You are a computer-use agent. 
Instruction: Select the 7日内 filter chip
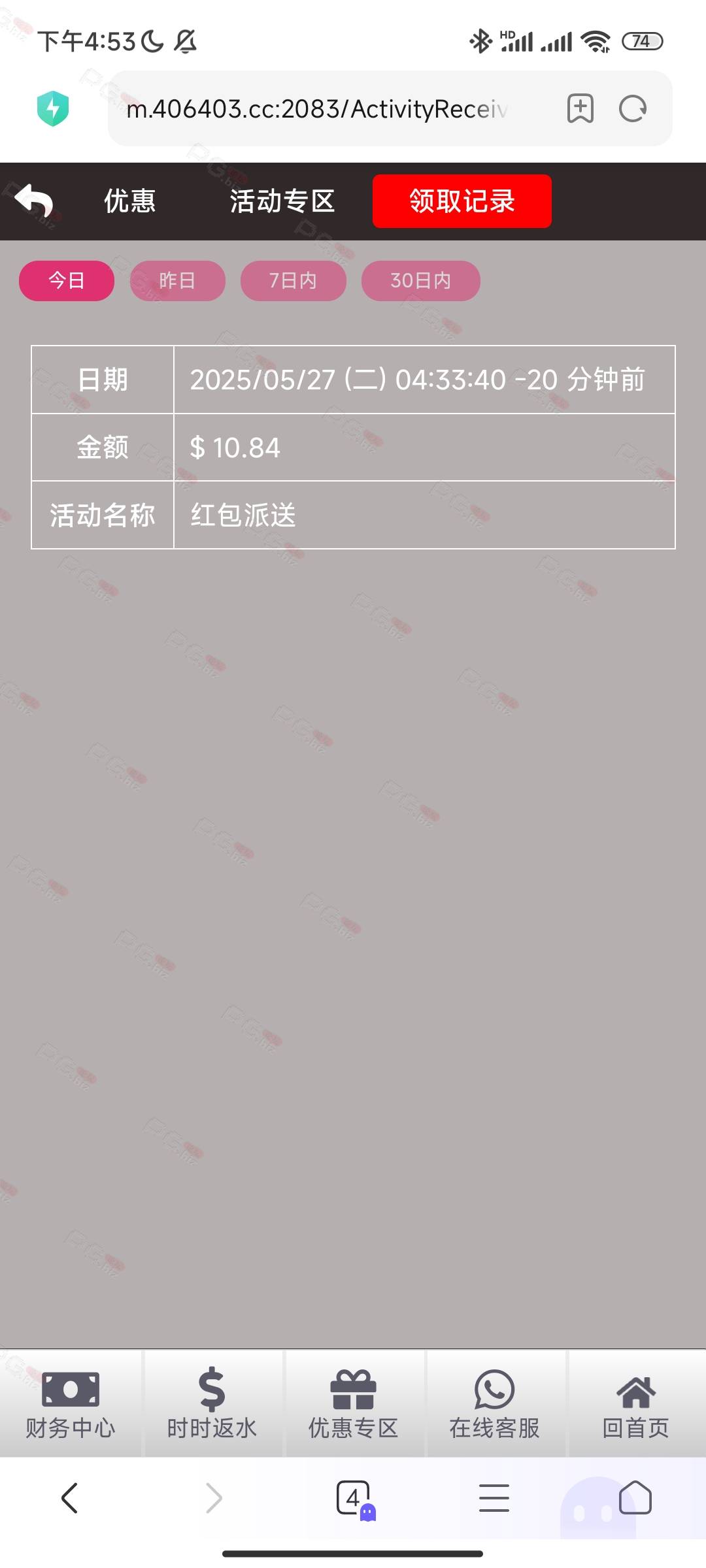[293, 281]
